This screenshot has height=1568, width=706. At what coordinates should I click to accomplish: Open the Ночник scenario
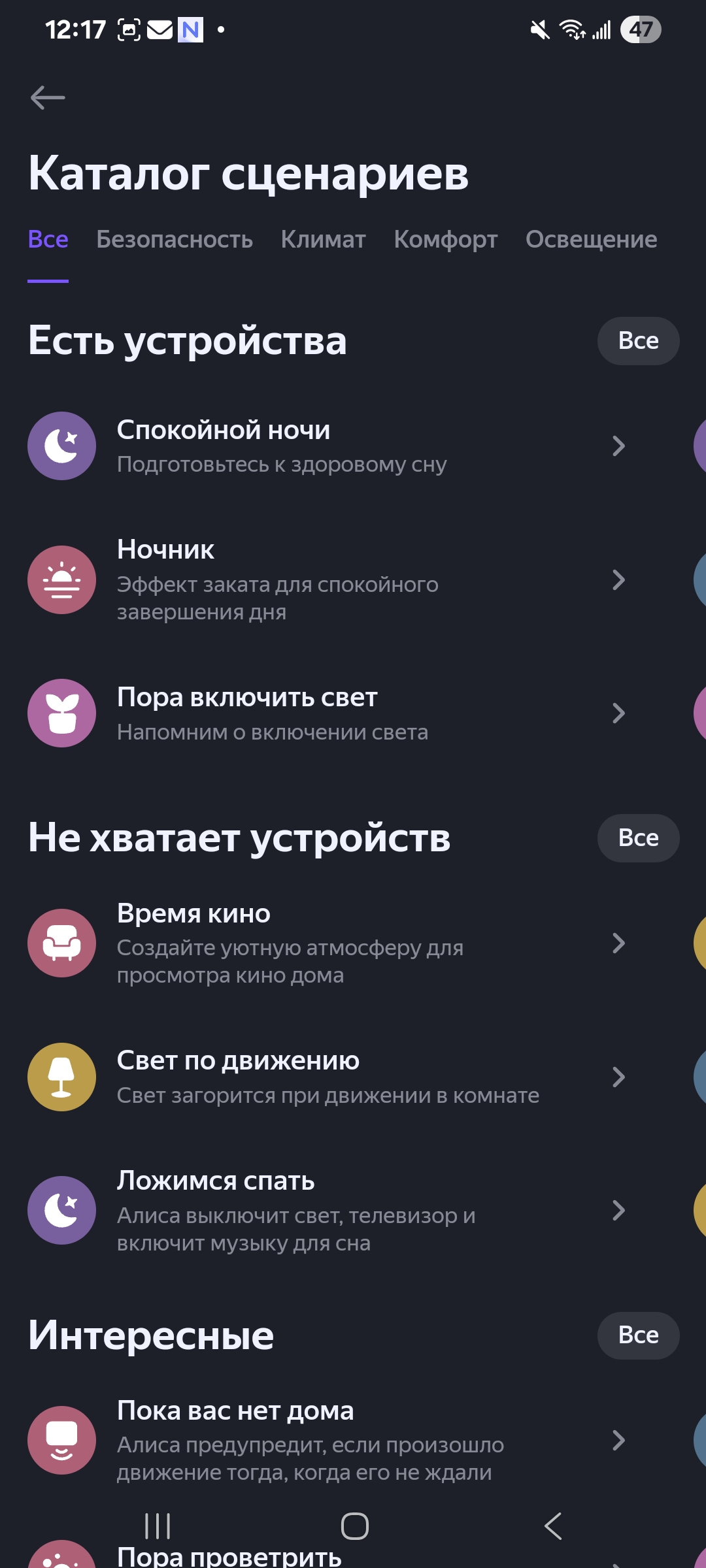click(327, 580)
